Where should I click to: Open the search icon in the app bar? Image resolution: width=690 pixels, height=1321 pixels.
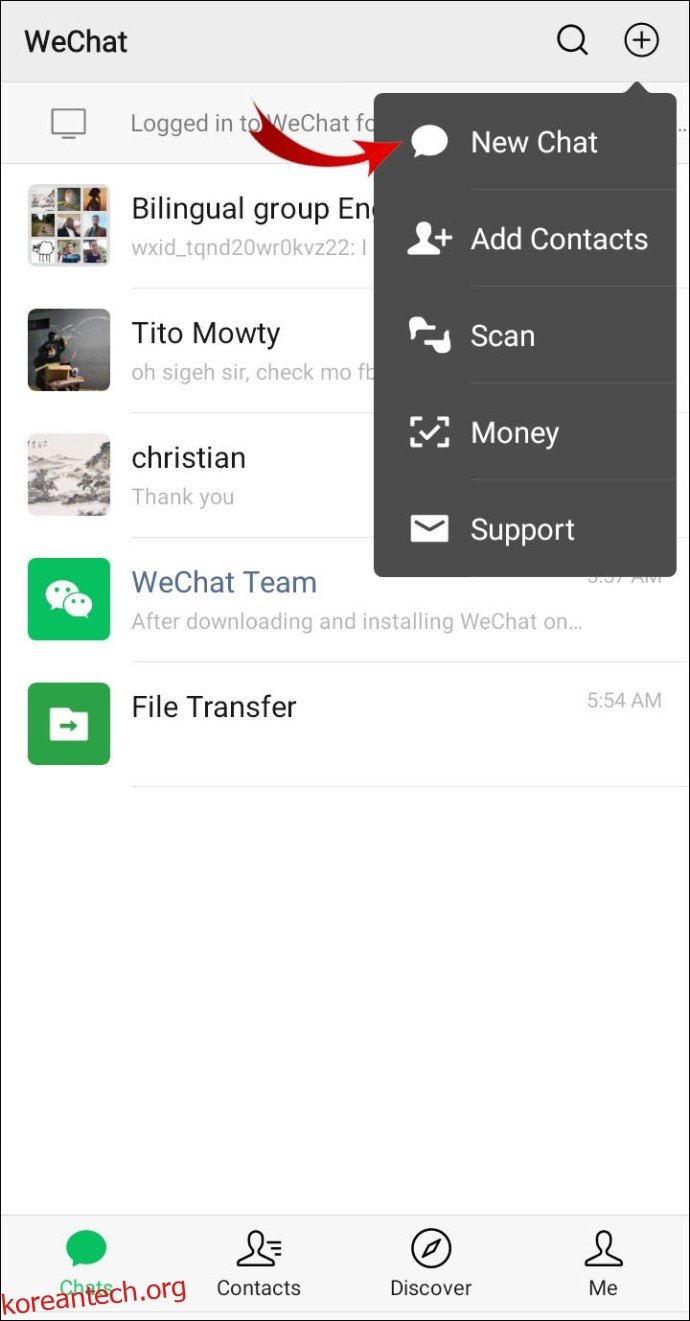pos(572,41)
